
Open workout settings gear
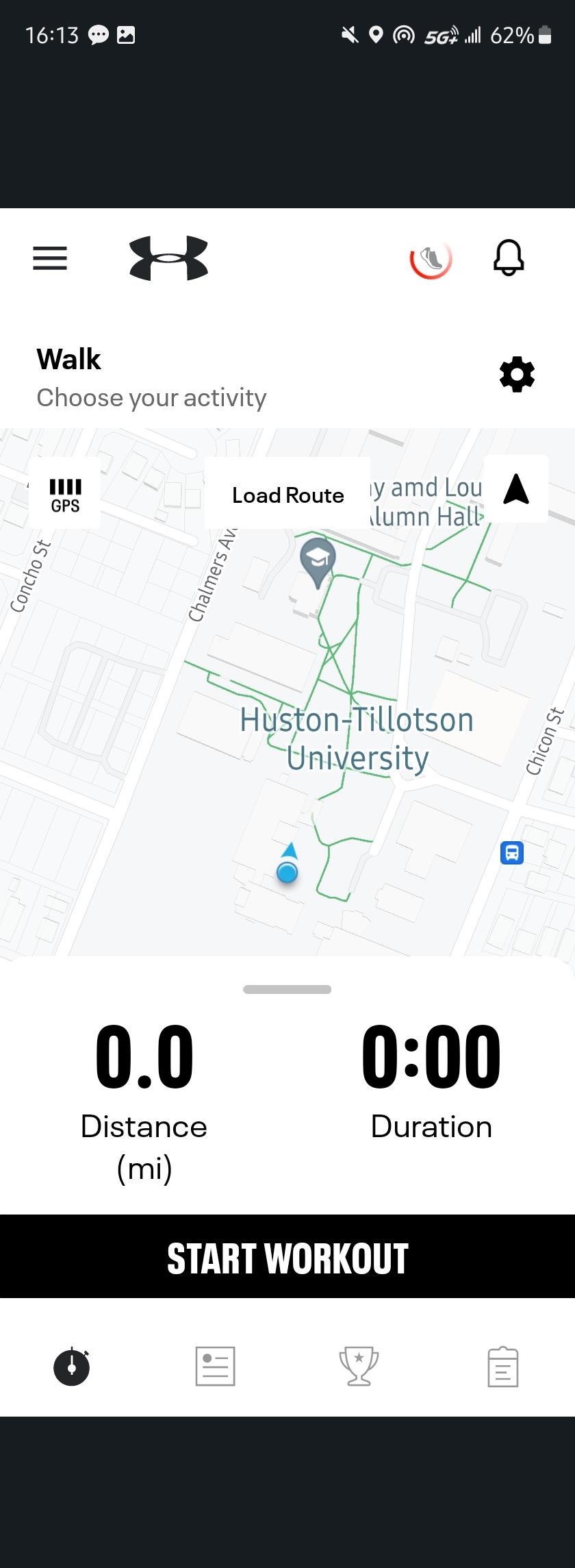[517, 375]
